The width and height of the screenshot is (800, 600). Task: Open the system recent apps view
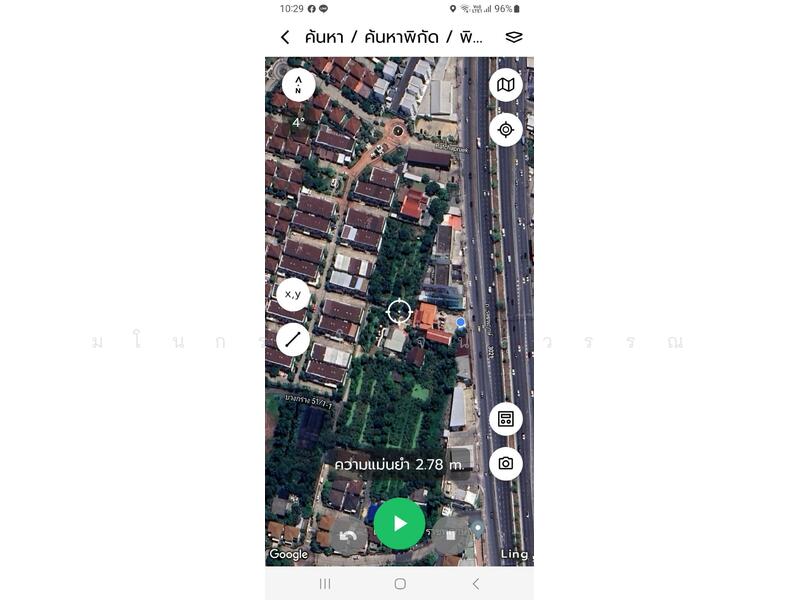click(x=325, y=583)
